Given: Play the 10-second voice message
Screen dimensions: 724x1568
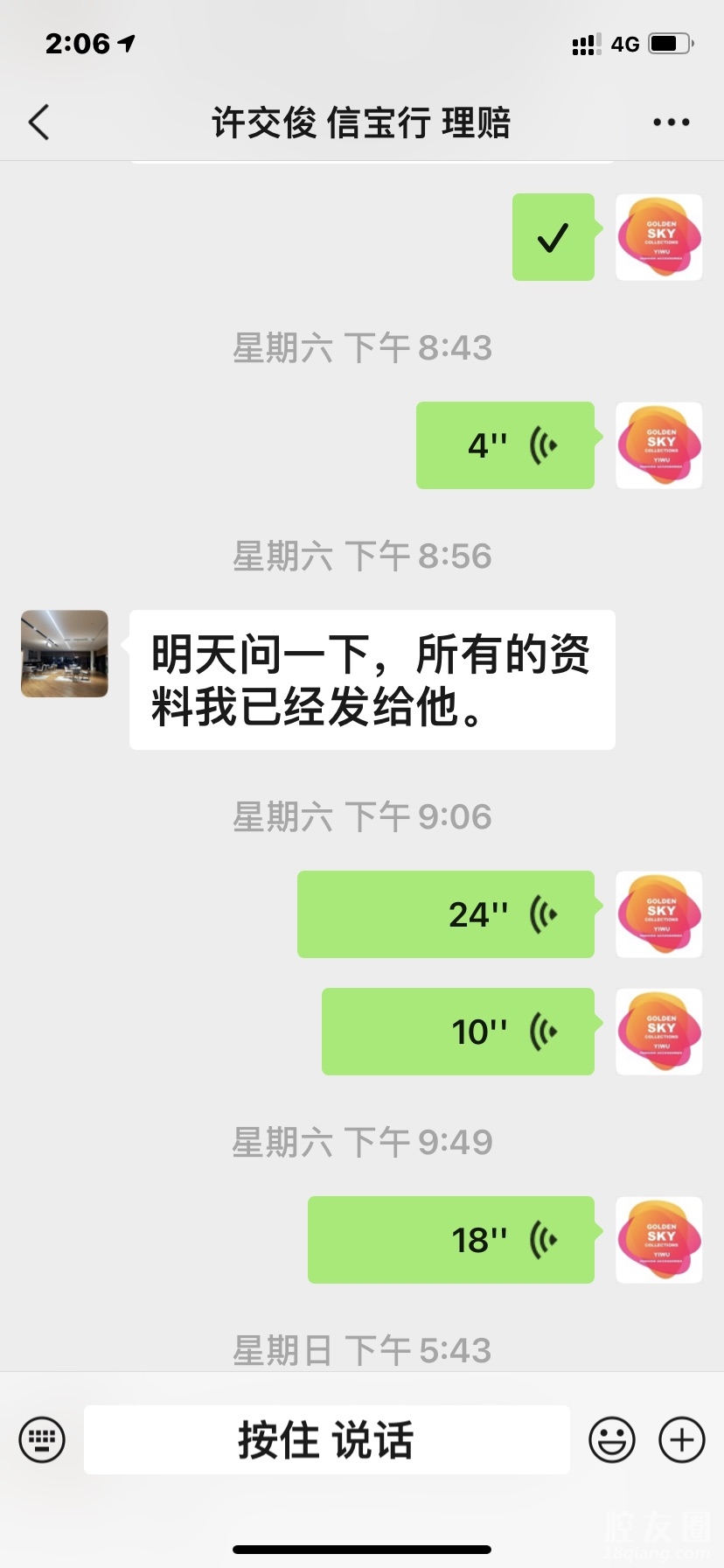Looking at the screenshot, I should pyautogui.click(x=458, y=1032).
